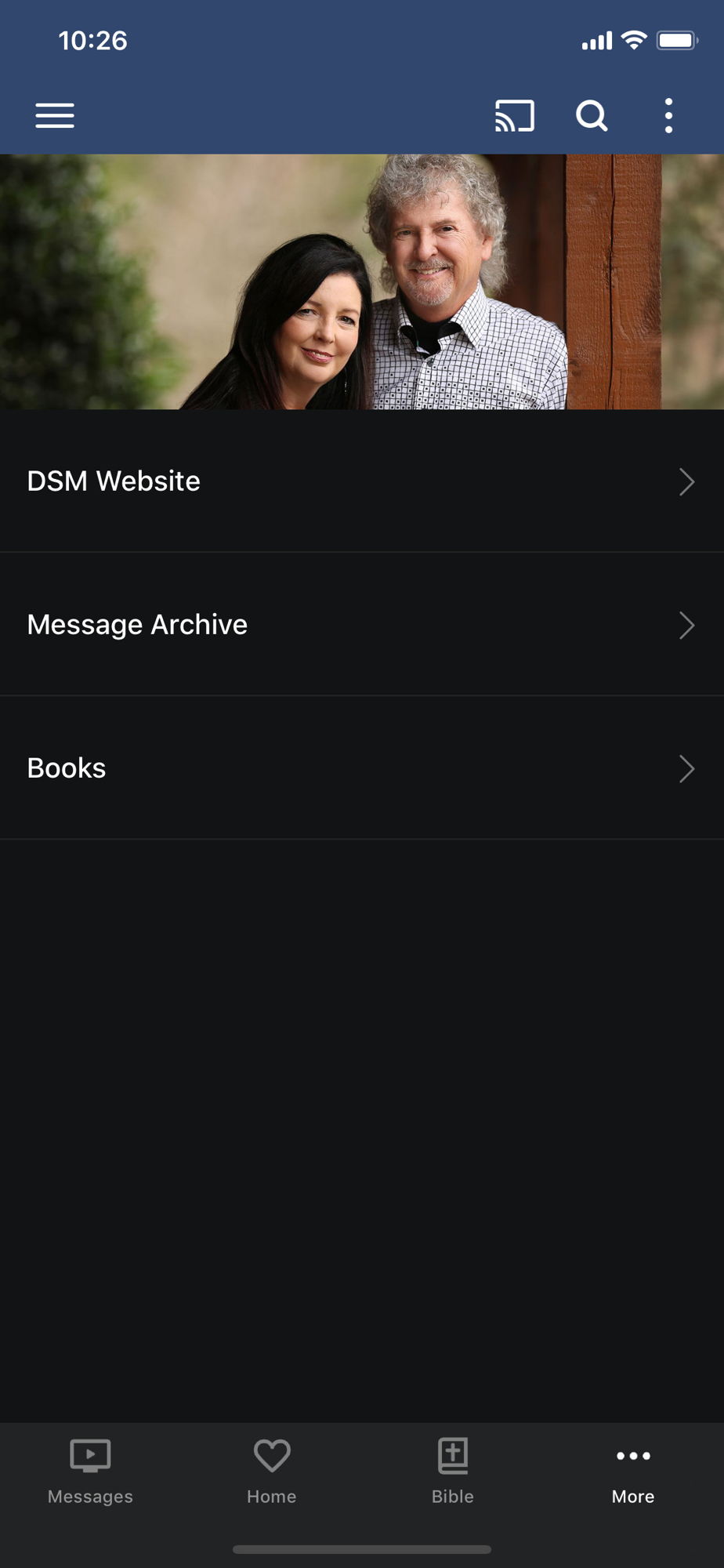Open search from the top bar
This screenshot has height=1568, width=724.
[592, 116]
